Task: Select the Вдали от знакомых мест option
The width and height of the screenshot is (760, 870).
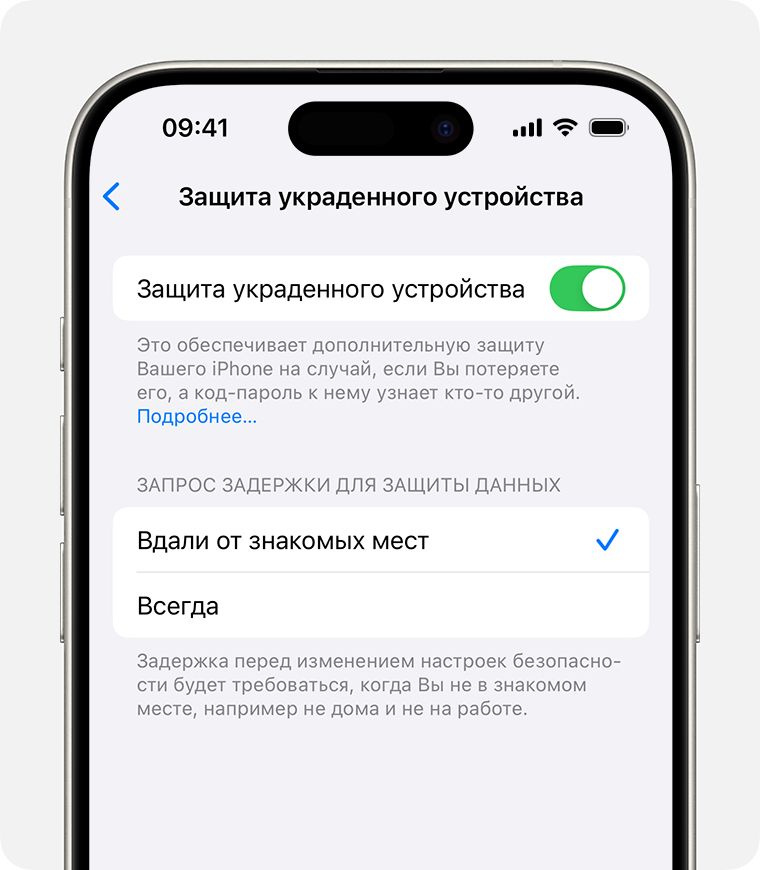Action: 381,540
